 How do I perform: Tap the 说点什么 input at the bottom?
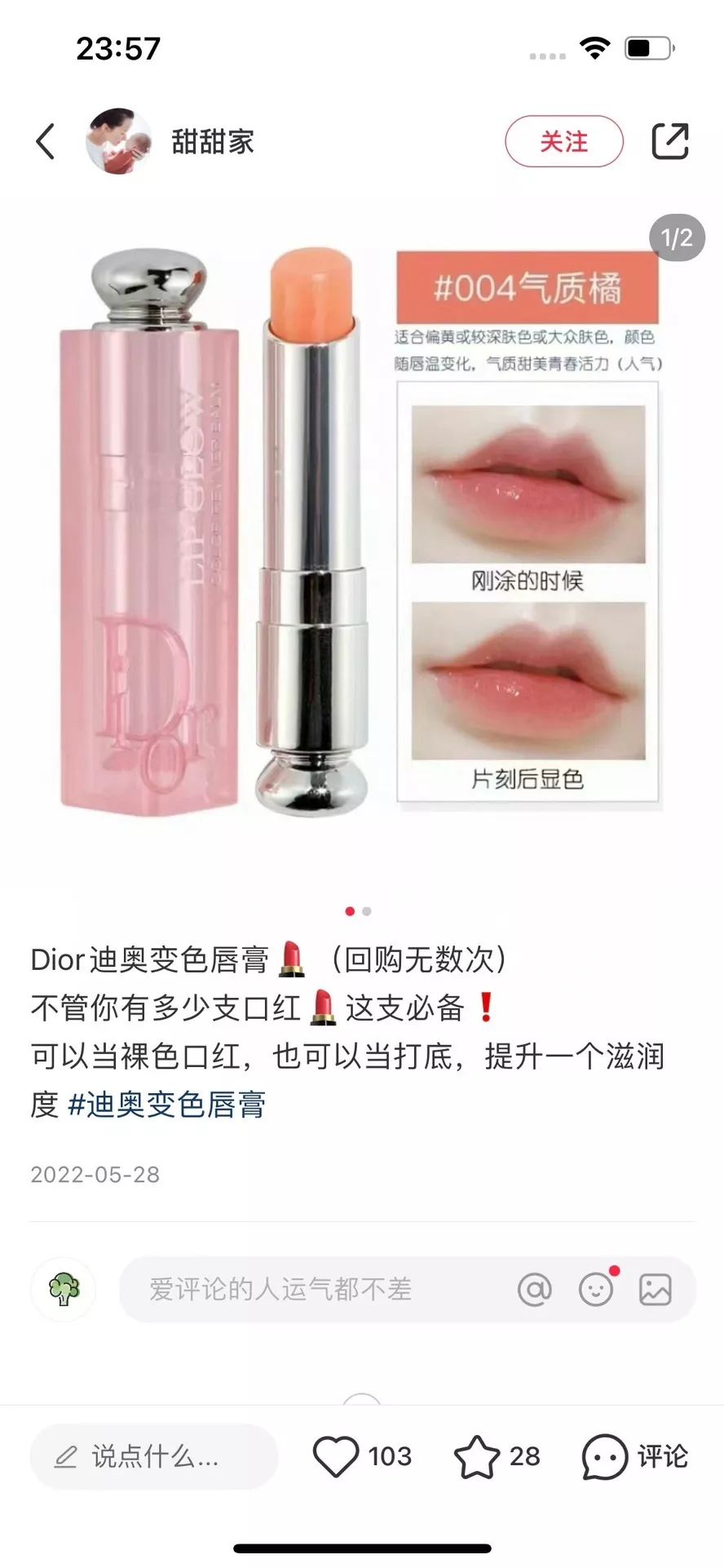pos(154,1456)
